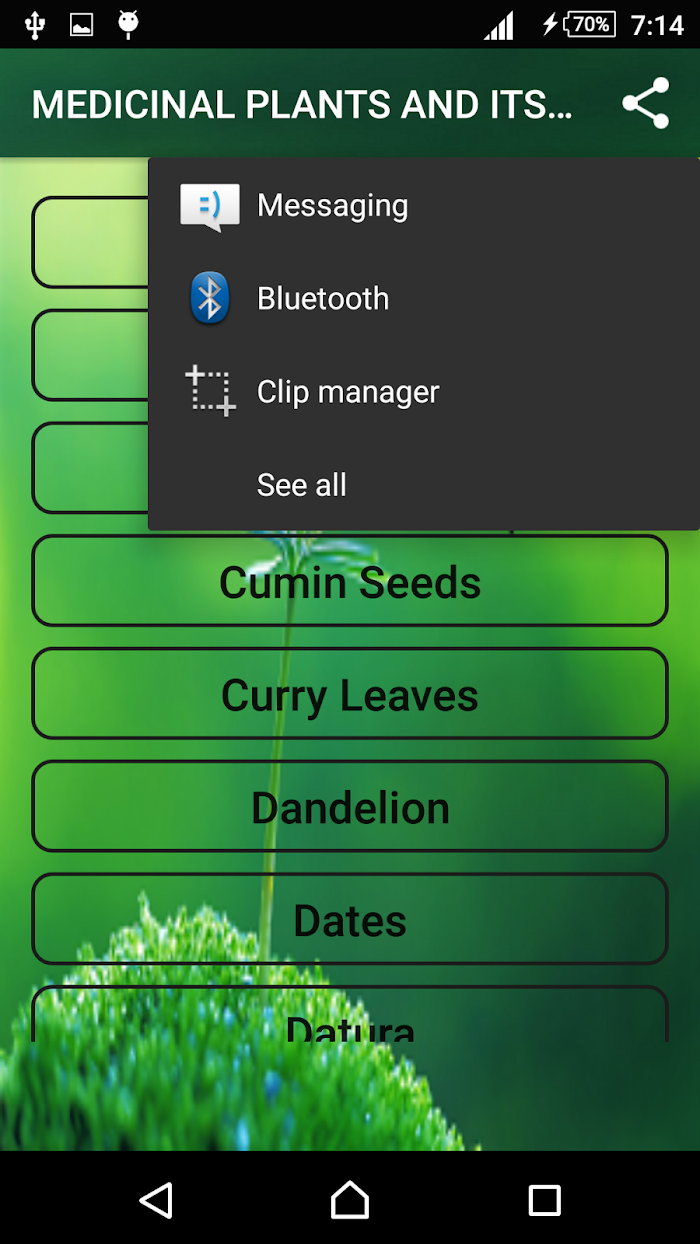Tap the share icon in the app bar
This screenshot has height=1244, width=700.
click(645, 103)
